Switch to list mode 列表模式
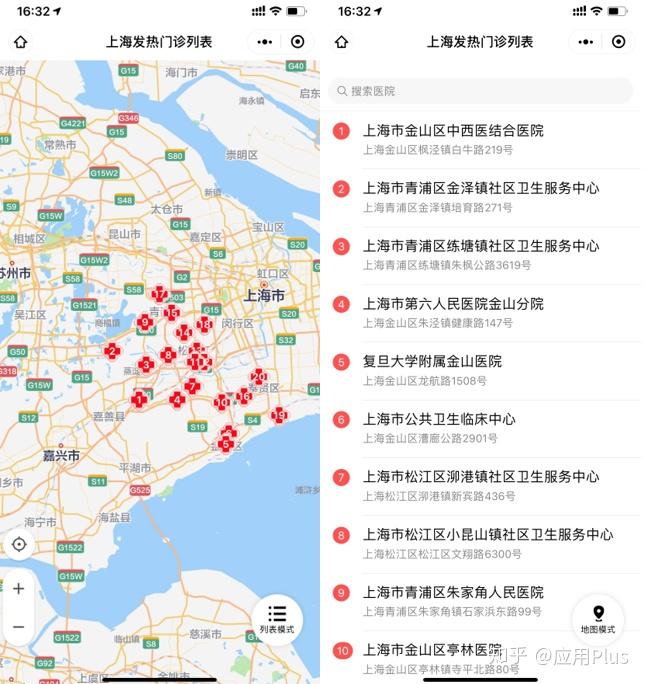Viewport: 645px width, 684px height. tap(277, 619)
